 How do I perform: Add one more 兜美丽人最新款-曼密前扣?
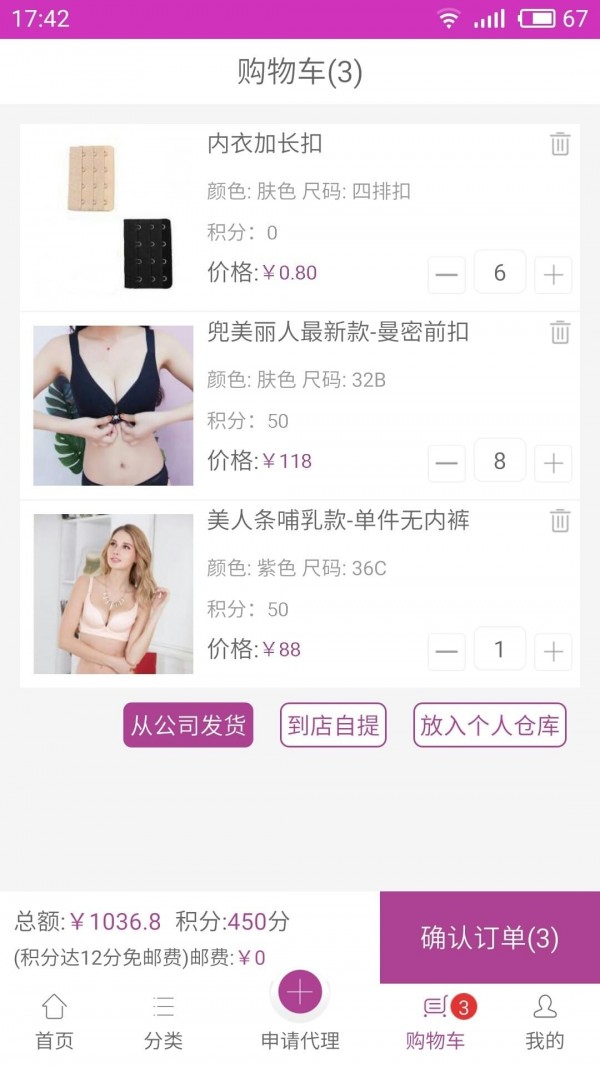tap(553, 462)
